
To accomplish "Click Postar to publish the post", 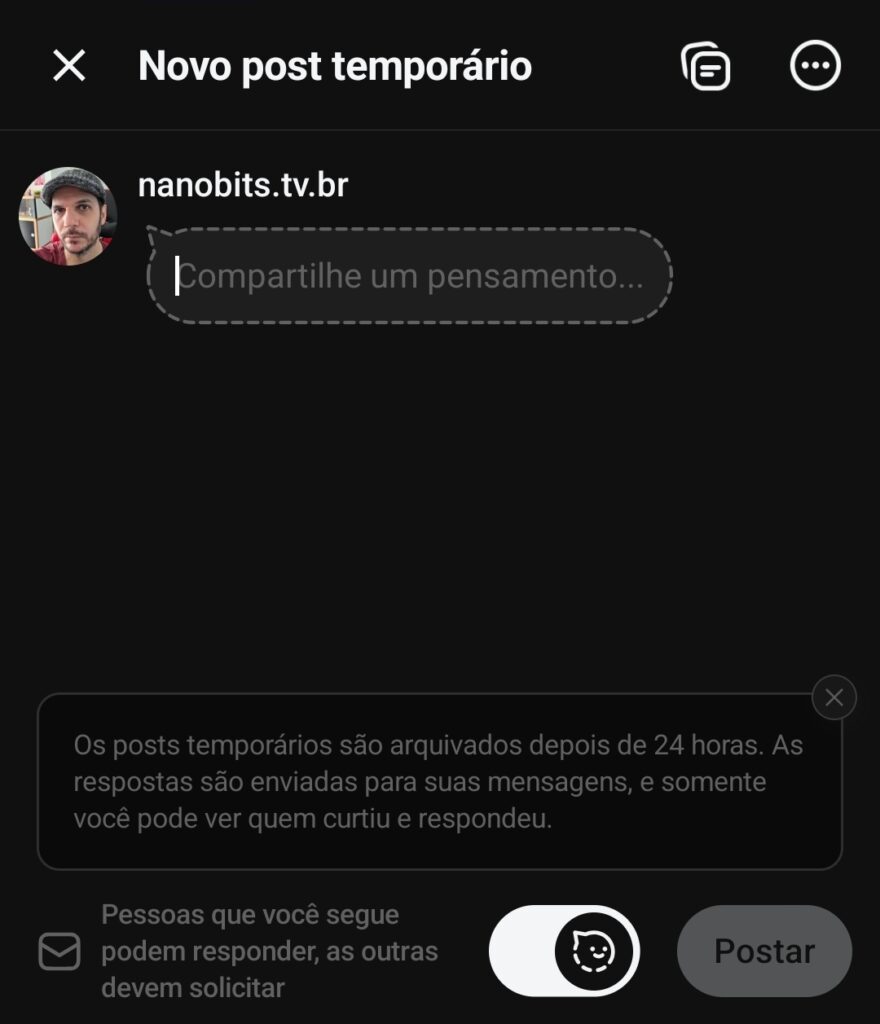I will click(763, 951).
